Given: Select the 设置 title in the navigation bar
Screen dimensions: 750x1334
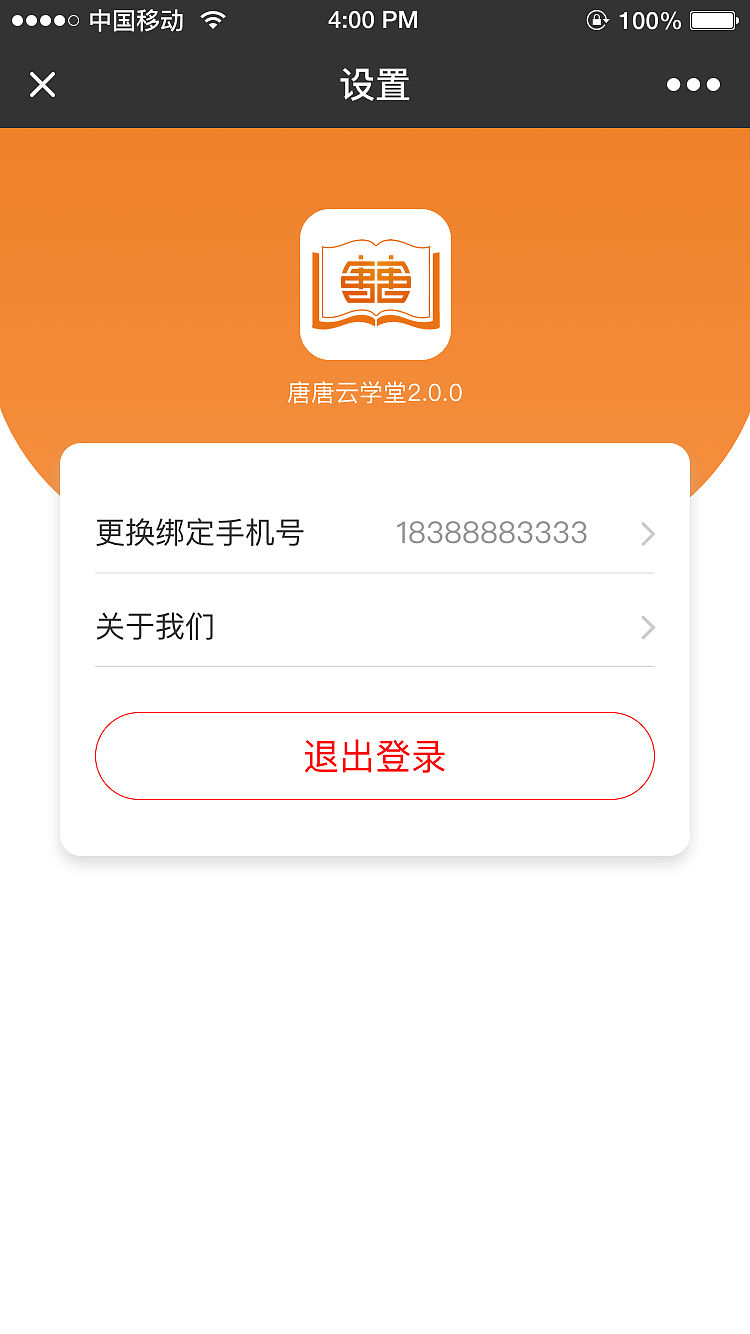Looking at the screenshot, I should (x=375, y=85).
